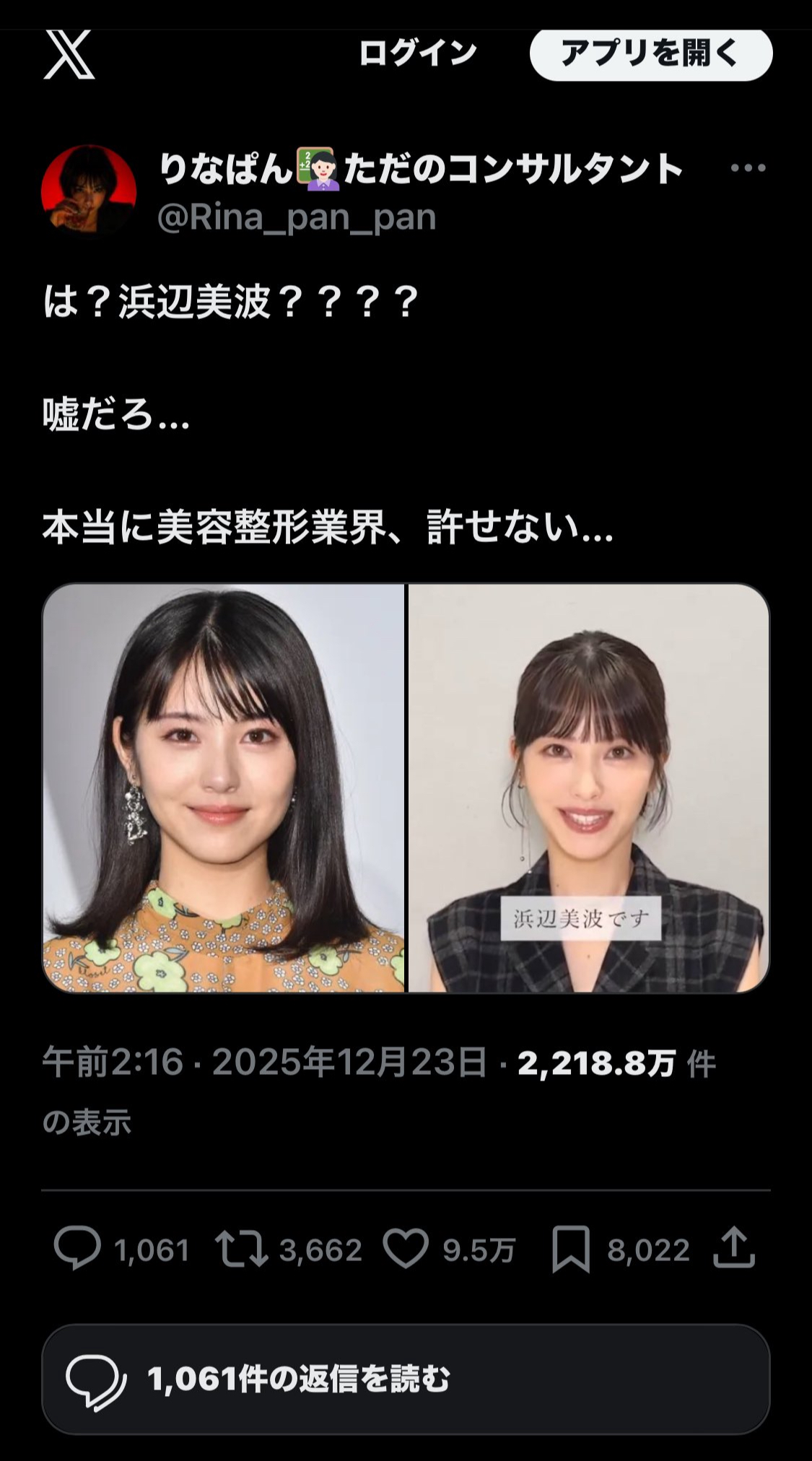Screen dimensions: 812x1461
Task: Share the post via the share icon
Action: [x=733, y=1247]
